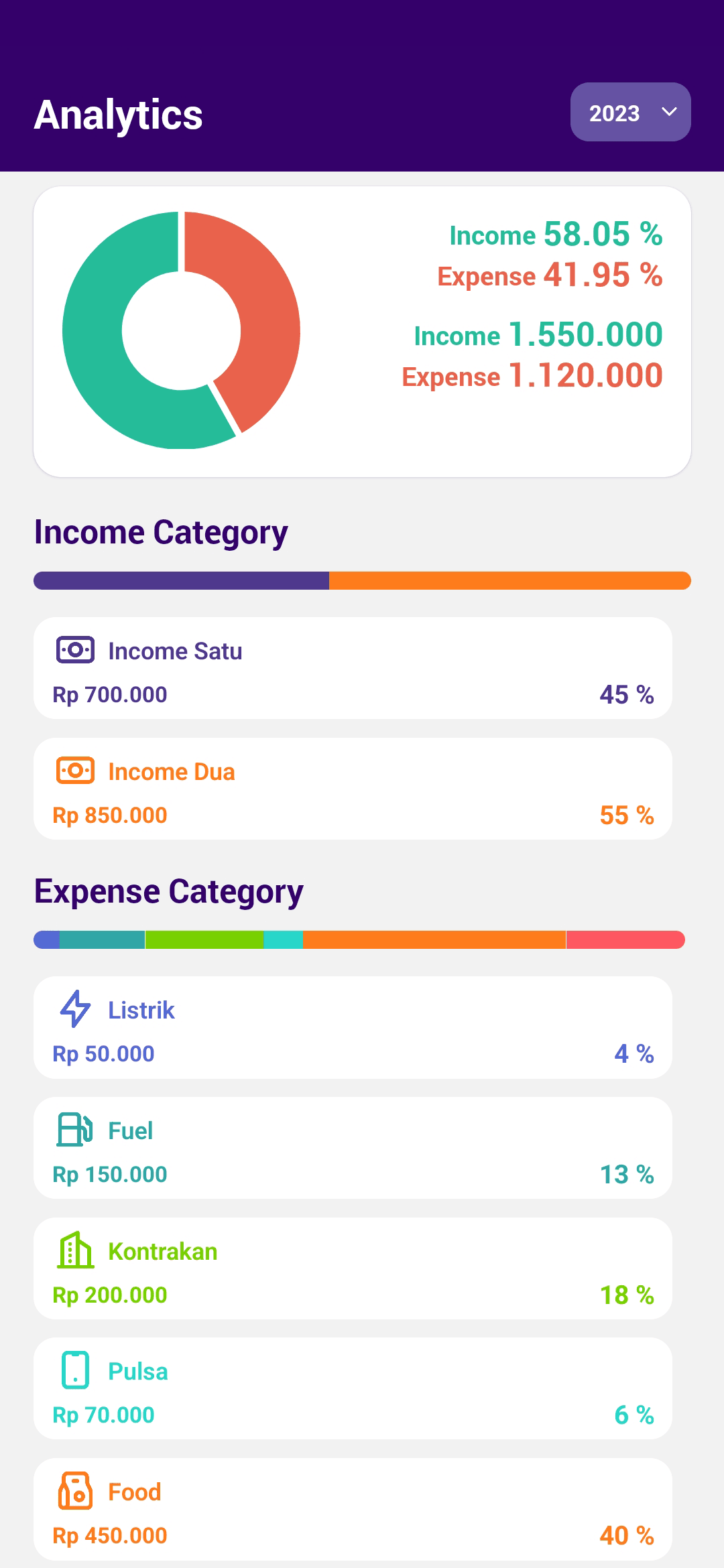Screen dimensions: 724x1568
Task: Open the 2023 year dropdown
Action: point(630,112)
